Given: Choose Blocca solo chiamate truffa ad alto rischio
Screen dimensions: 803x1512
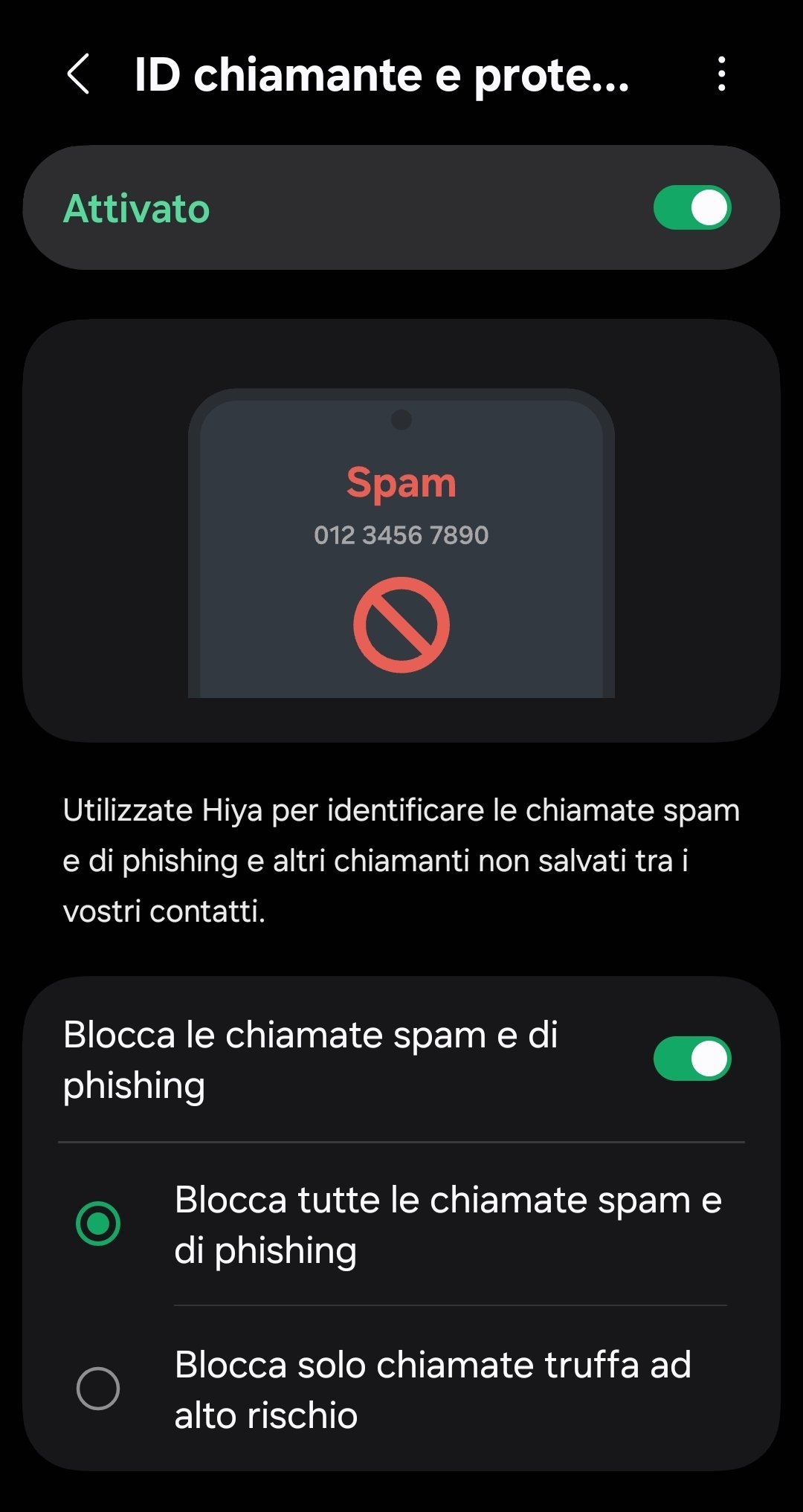Looking at the screenshot, I should (x=401, y=1389).
